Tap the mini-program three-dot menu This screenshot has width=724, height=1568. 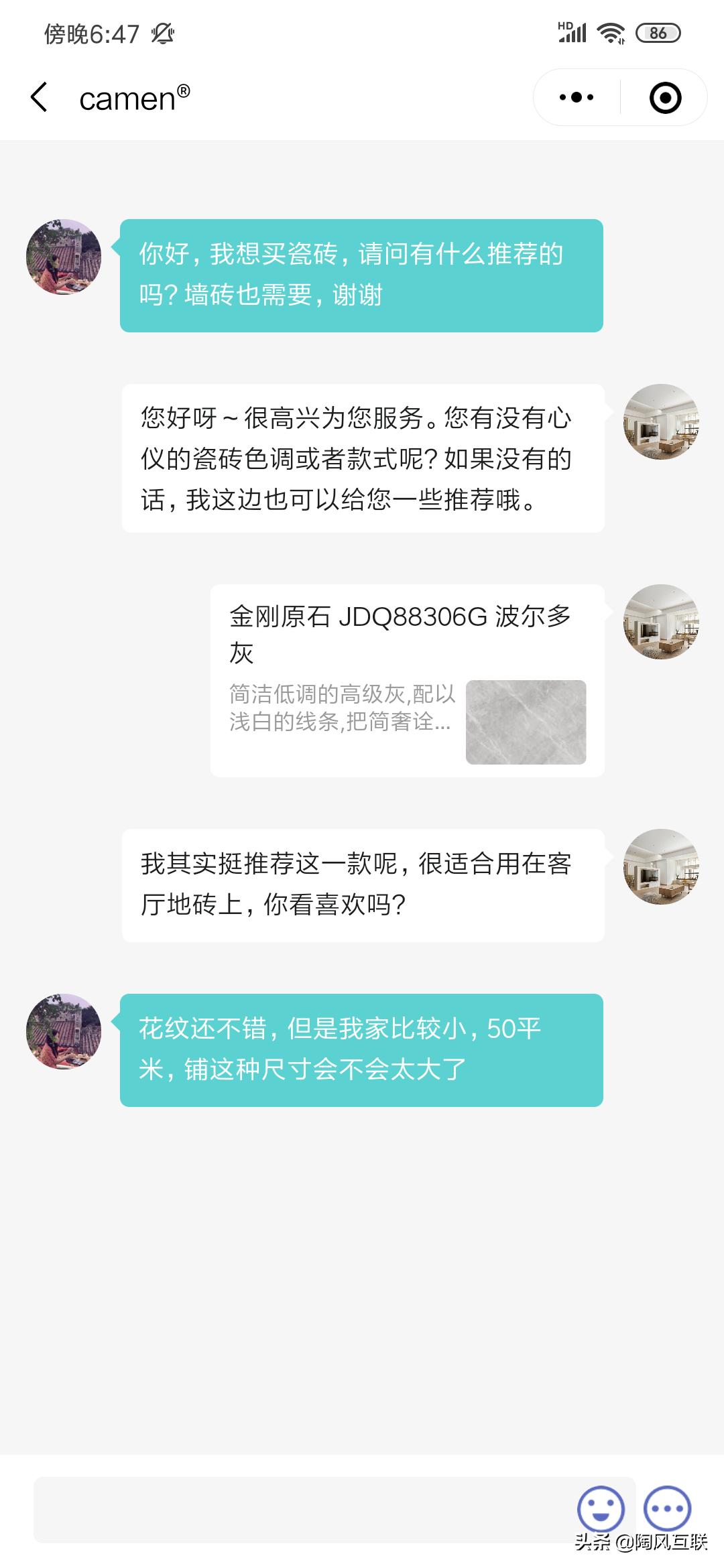(x=575, y=97)
